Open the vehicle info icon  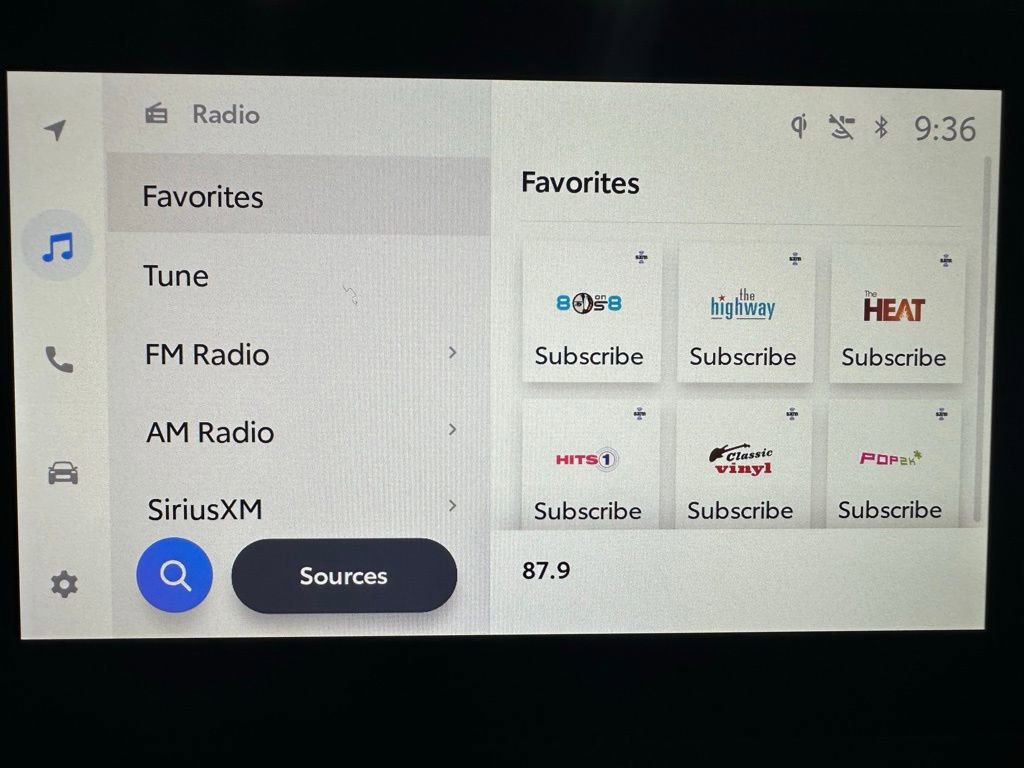[63, 473]
